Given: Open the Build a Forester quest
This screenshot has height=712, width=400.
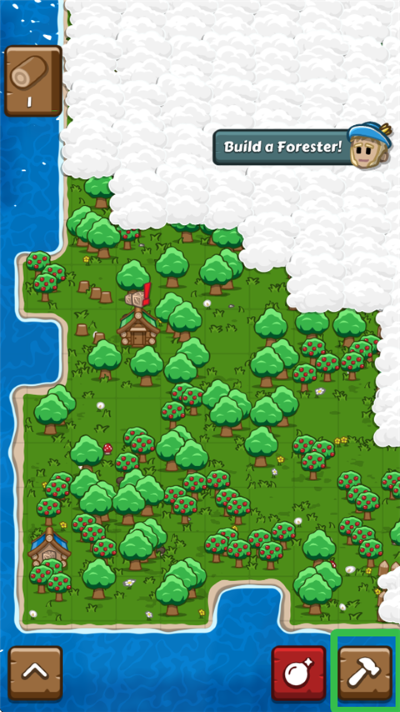Looking at the screenshot, I should 302,147.
